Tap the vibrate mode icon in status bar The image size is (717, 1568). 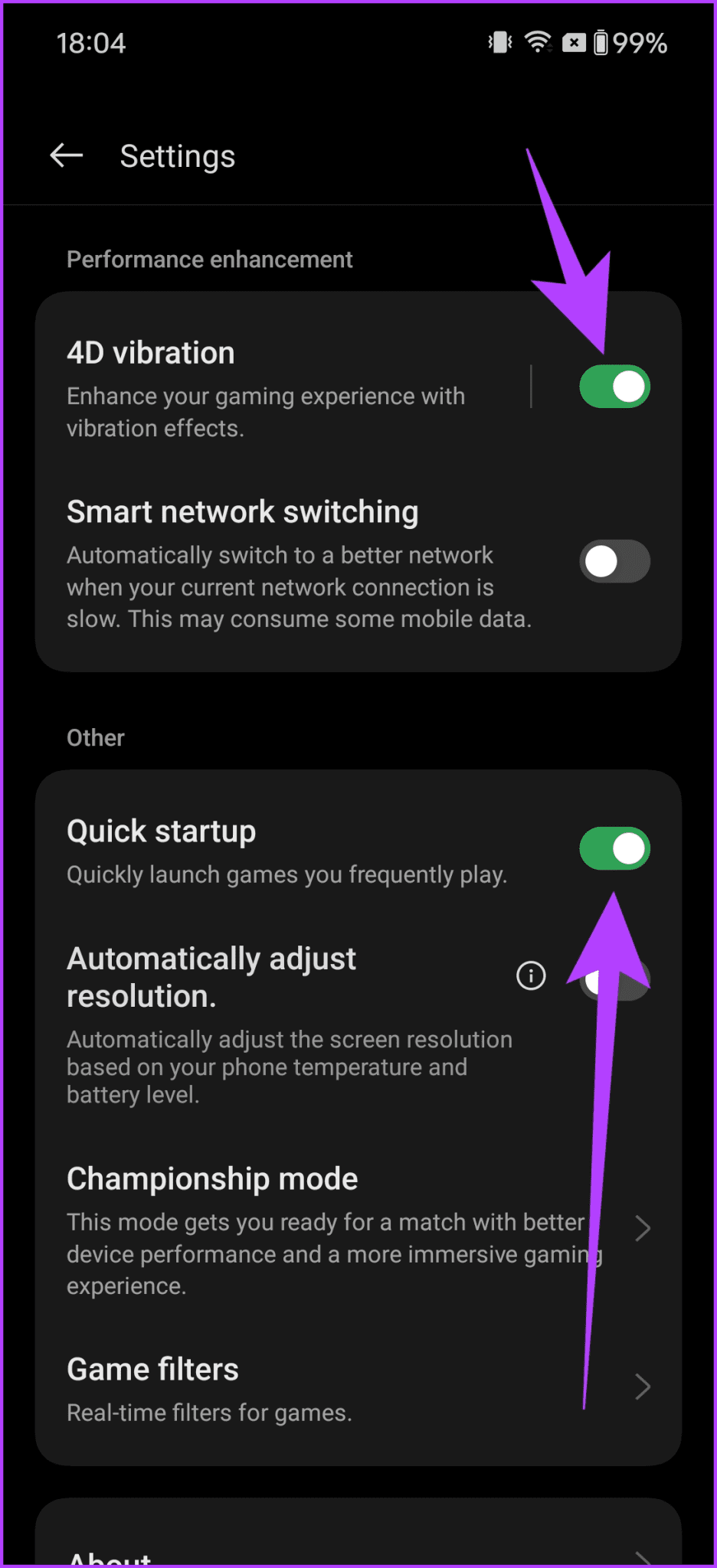point(499,43)
